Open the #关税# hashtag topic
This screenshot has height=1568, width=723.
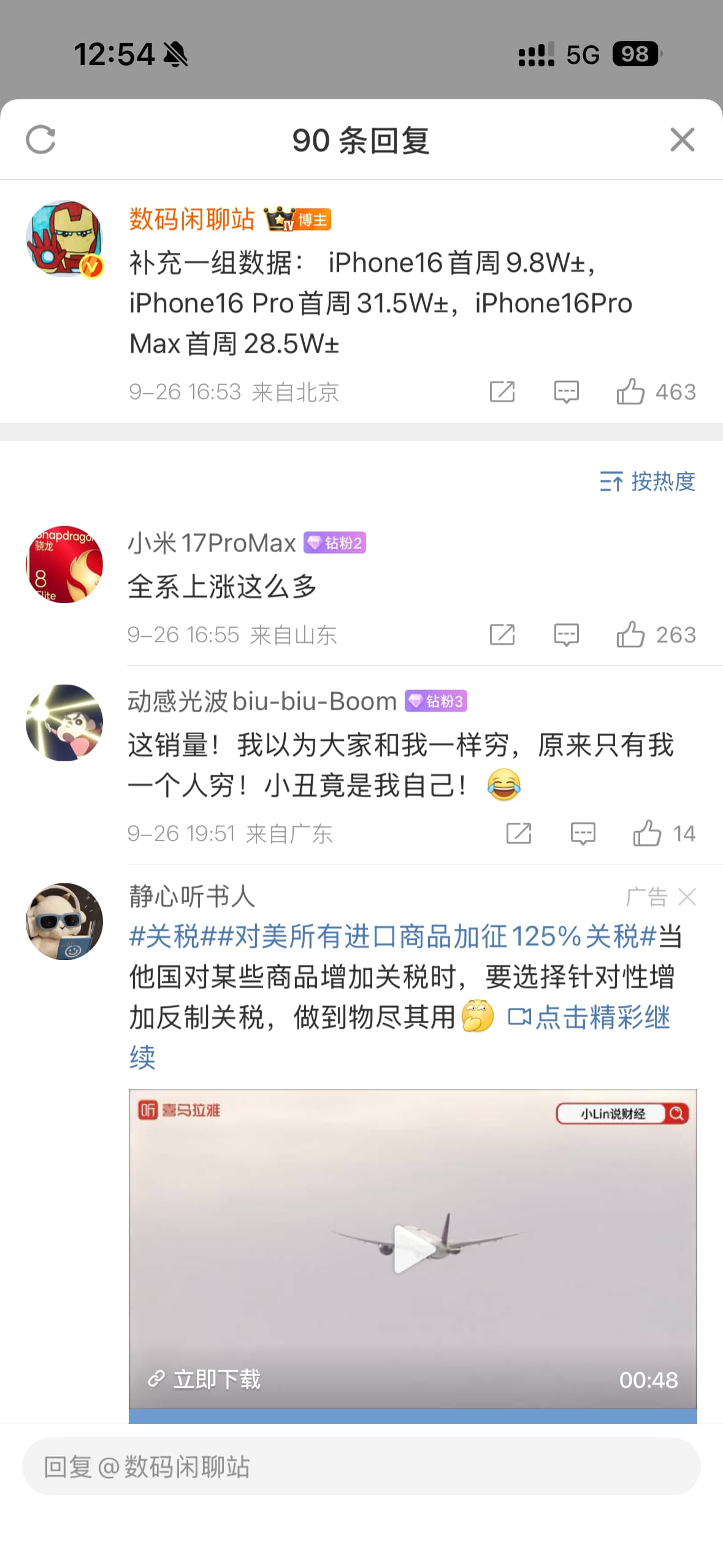(x=164, y=937)
